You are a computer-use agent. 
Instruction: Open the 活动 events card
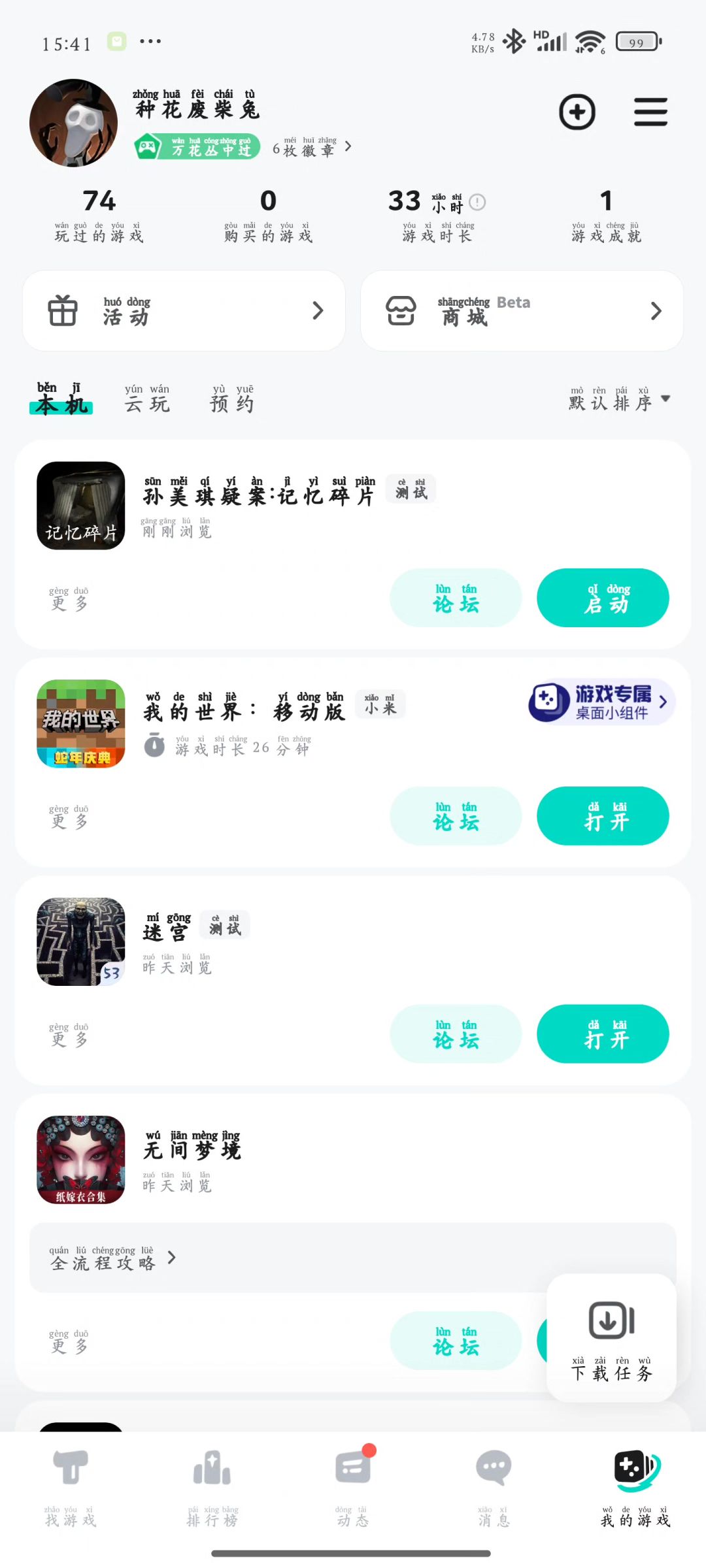(x=184, y=311)
